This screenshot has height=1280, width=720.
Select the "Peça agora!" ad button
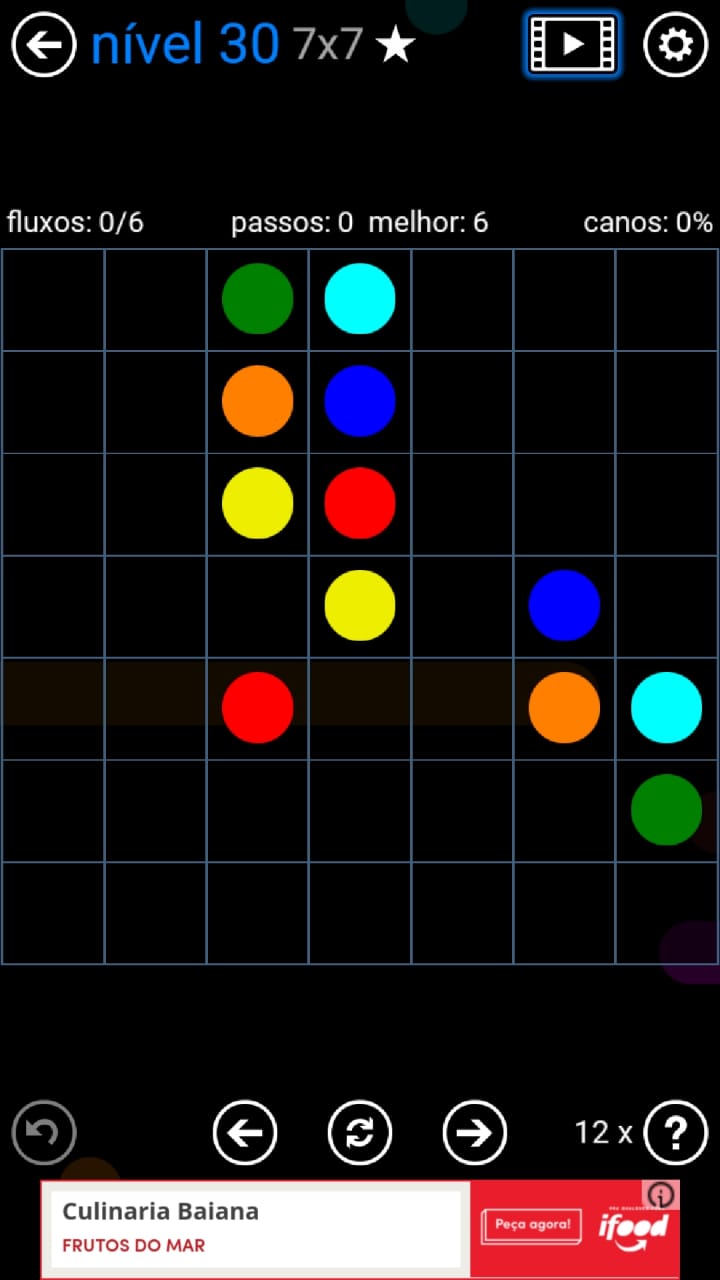[x=532, y=1226]
